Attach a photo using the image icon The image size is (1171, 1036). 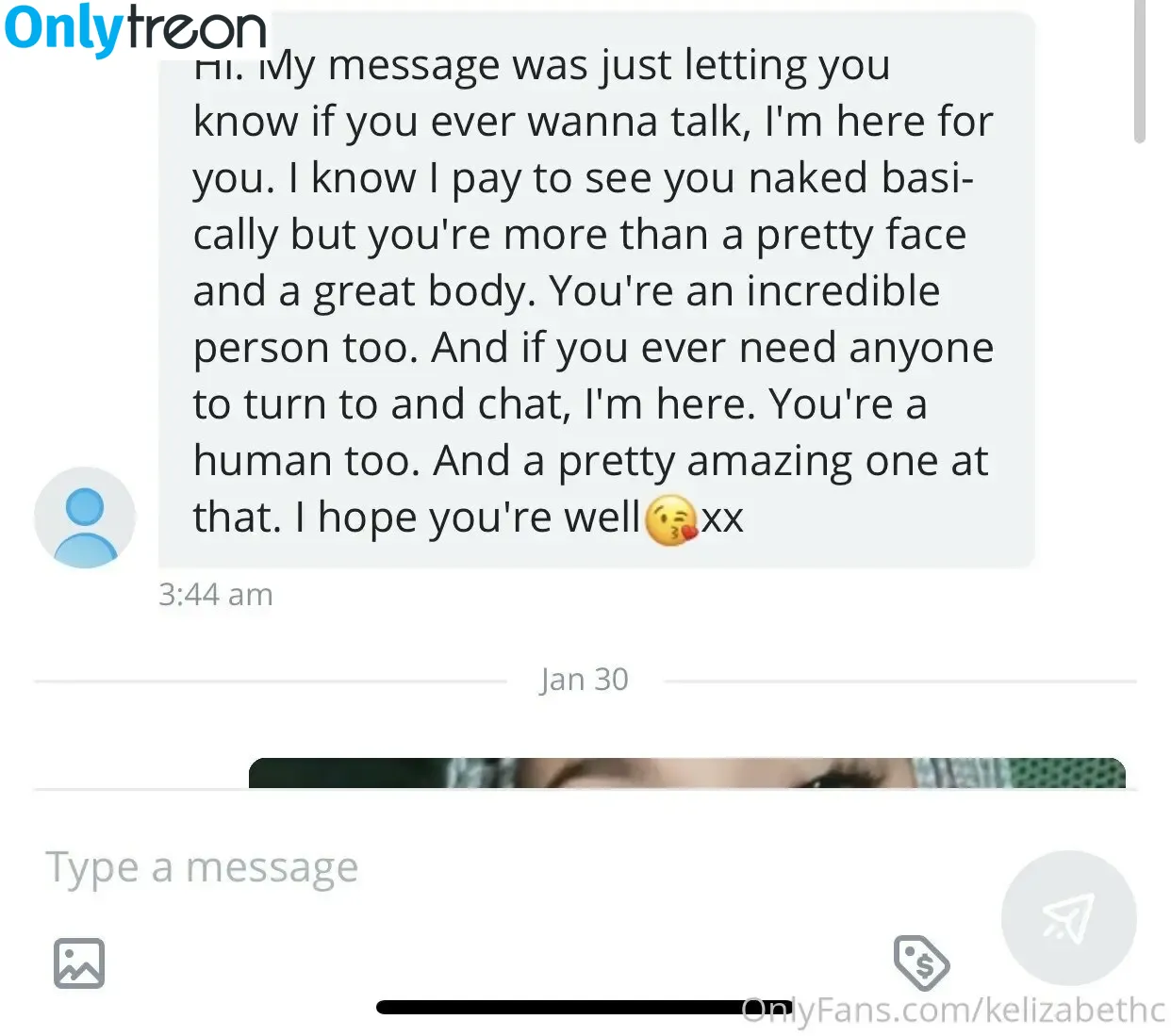point(79,963)
